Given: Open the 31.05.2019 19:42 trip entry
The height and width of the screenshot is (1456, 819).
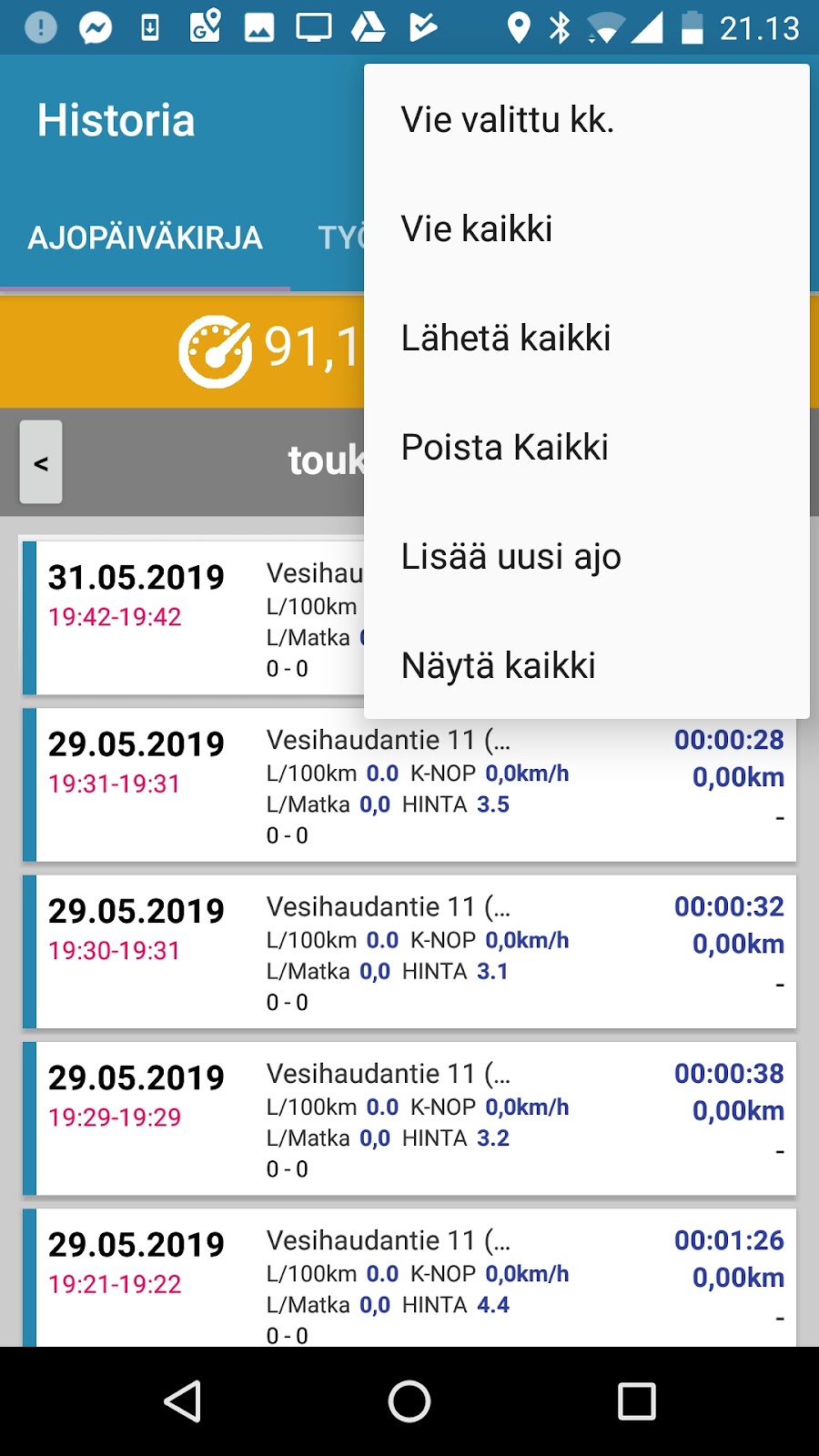Looking at the screenshot, I should pos(193,618).
